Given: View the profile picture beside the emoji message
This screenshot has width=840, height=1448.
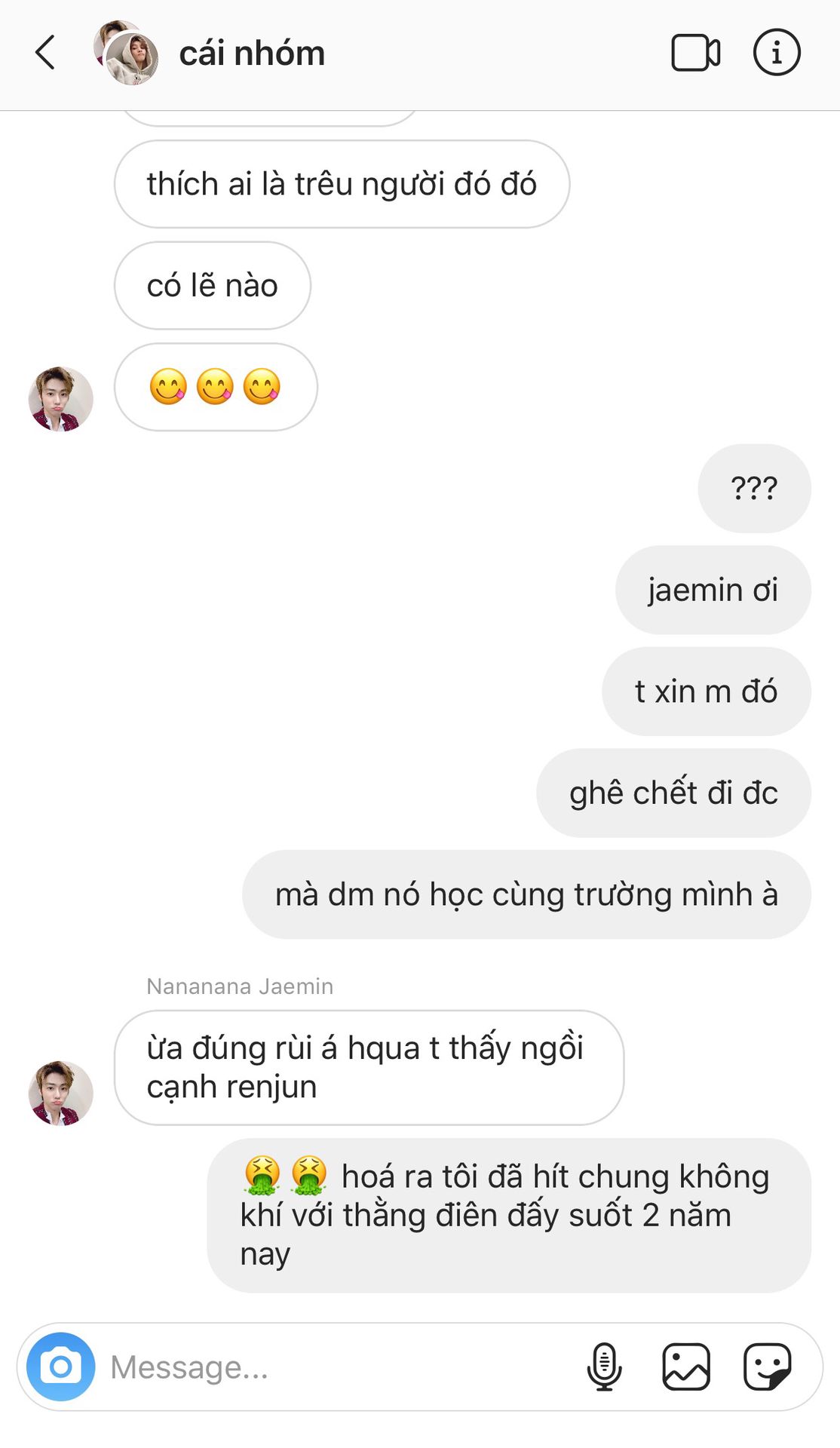Looking at the screenshot, I should (60, 399).
